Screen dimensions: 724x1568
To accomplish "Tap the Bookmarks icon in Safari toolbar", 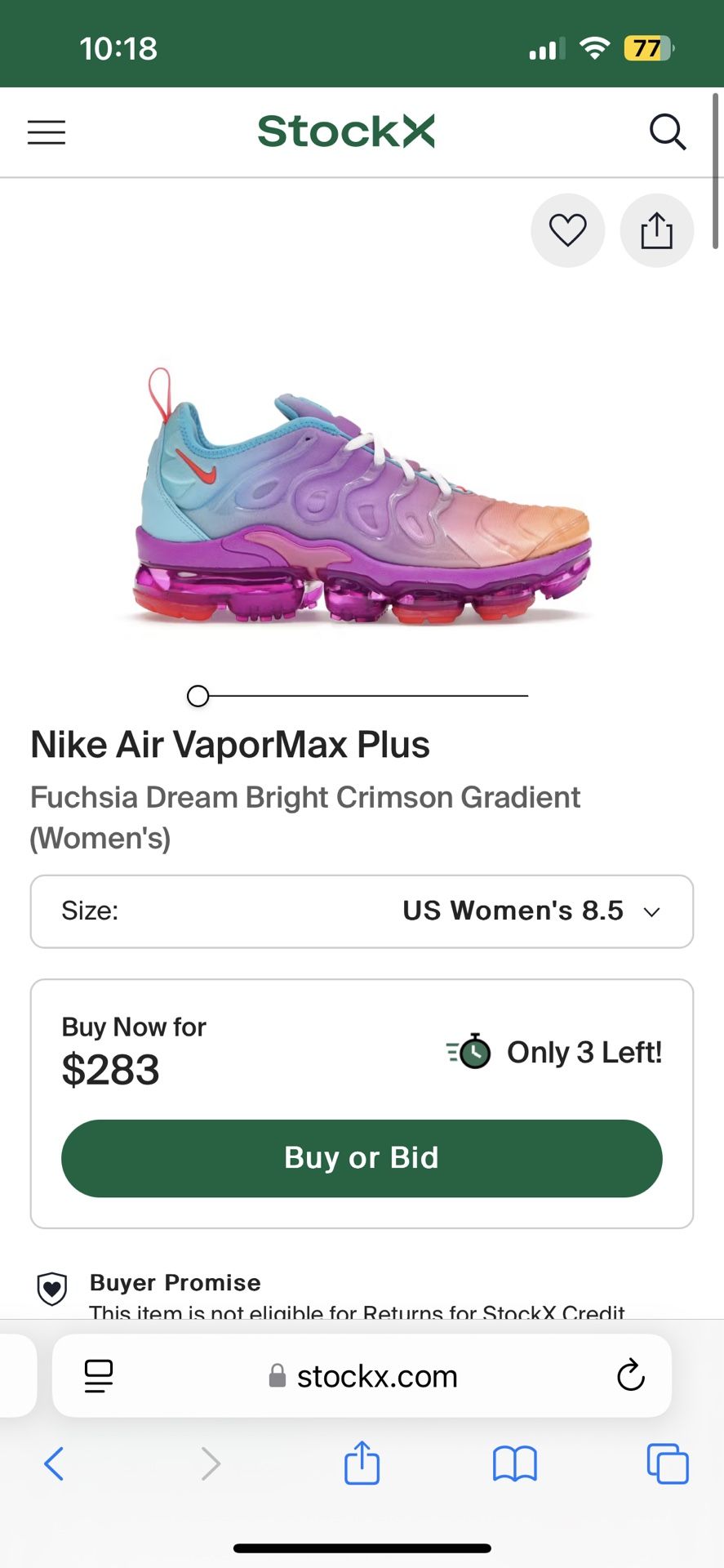I will [x=514, y=1464].
